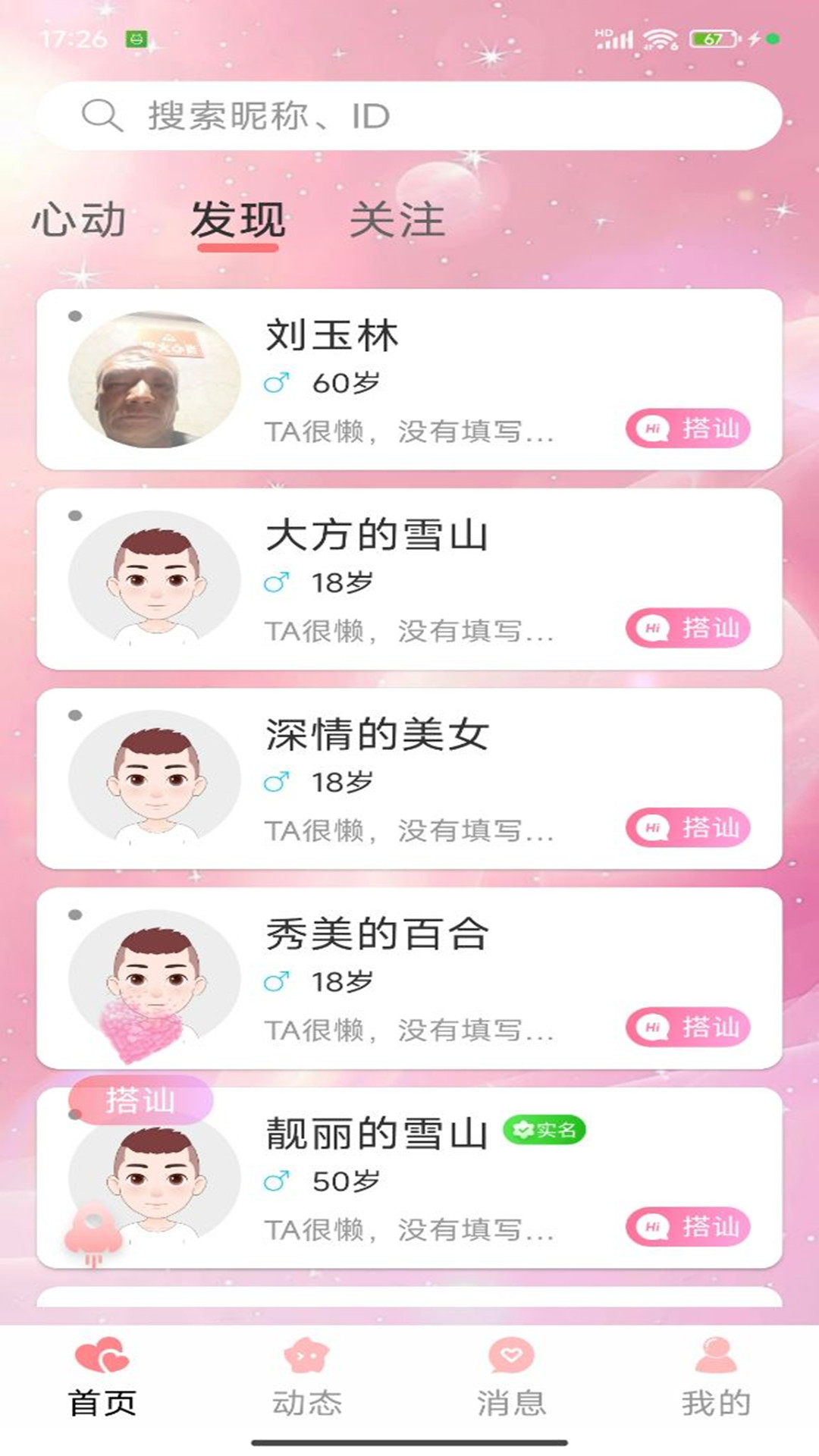Click the male gender symbol on 刘玉林's card
This screenshot has width=819, height=1456.
coord(278,381)
